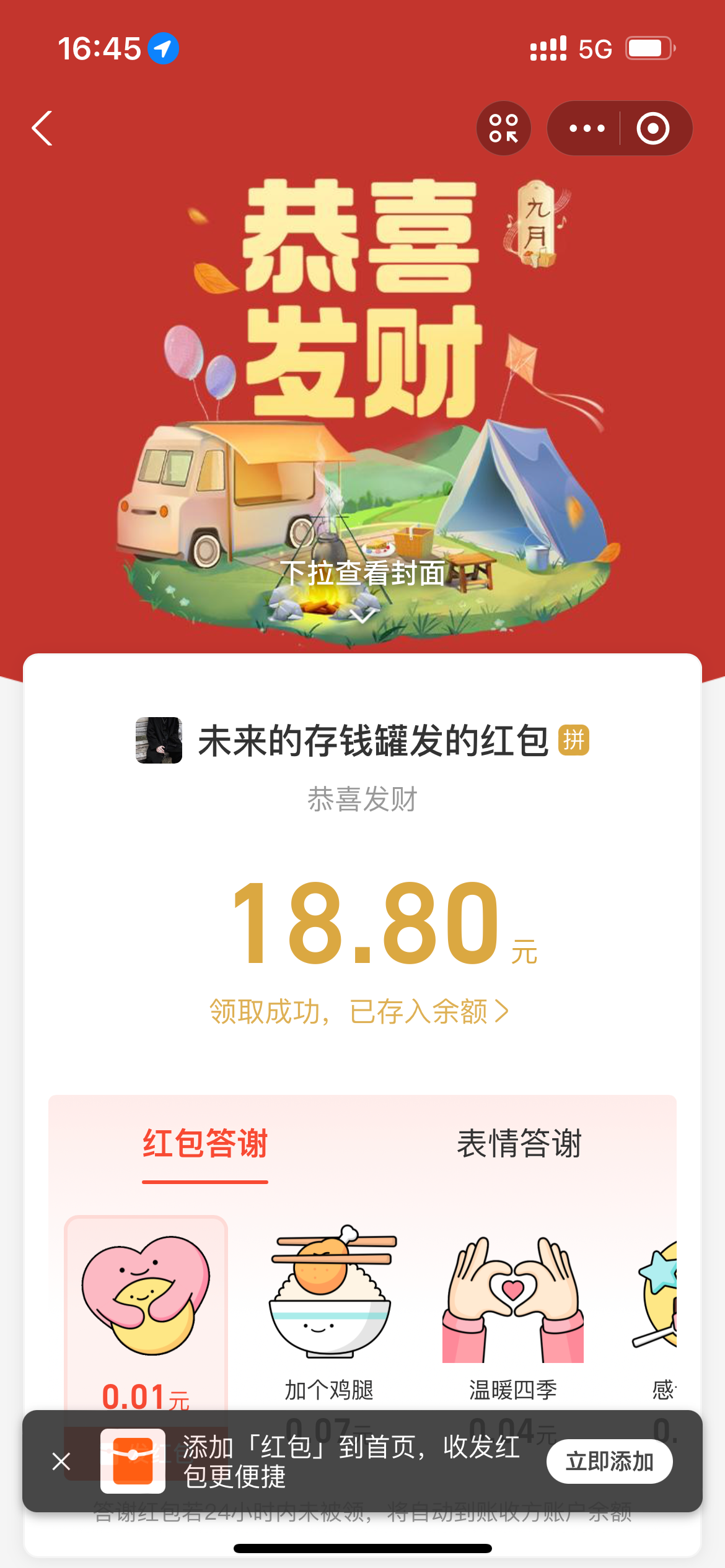Open the mini program three-dot menu
This screenshot has height=1568, width=725.
[586, 128]
